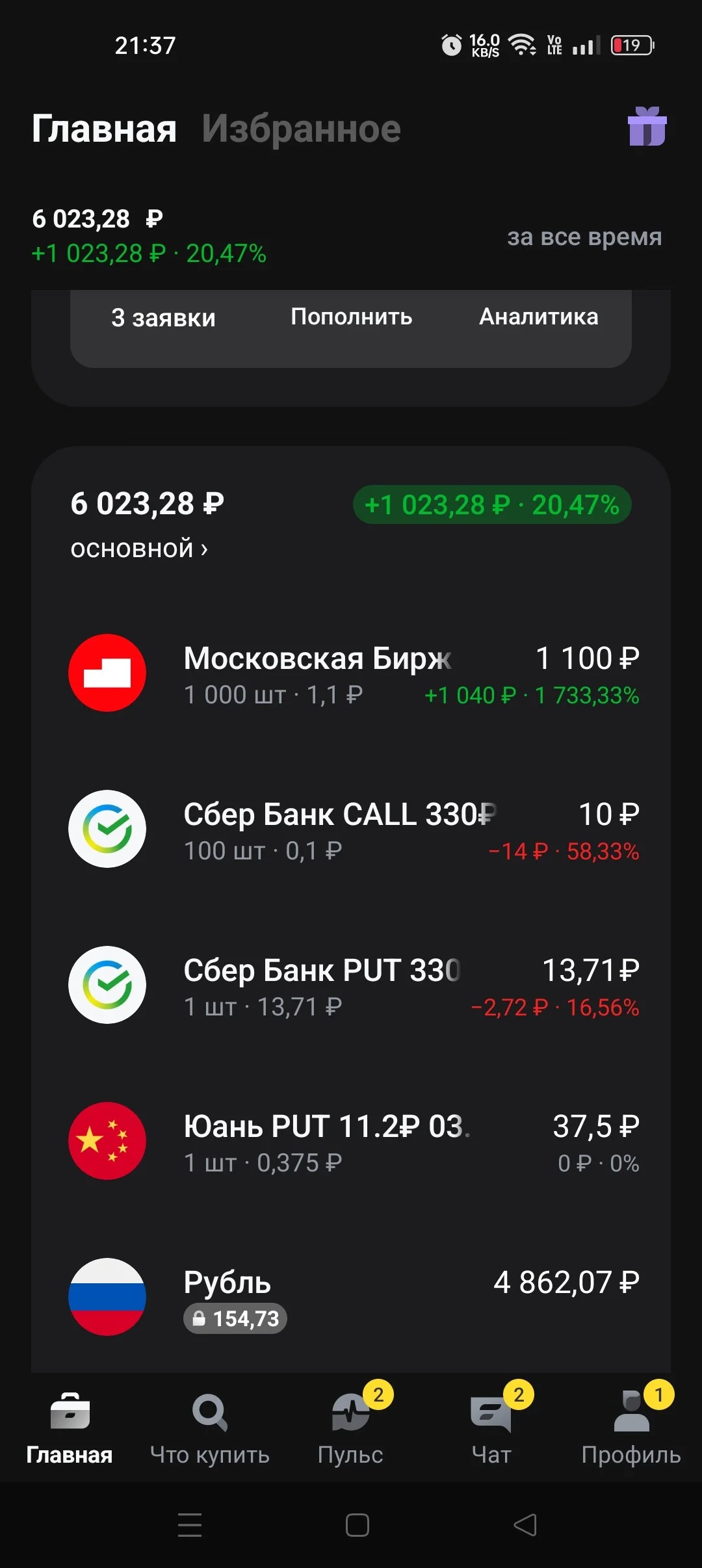The image size is (702, 1568).
Task: Switch to the Избранное tab
Action: tap(301, 129)
